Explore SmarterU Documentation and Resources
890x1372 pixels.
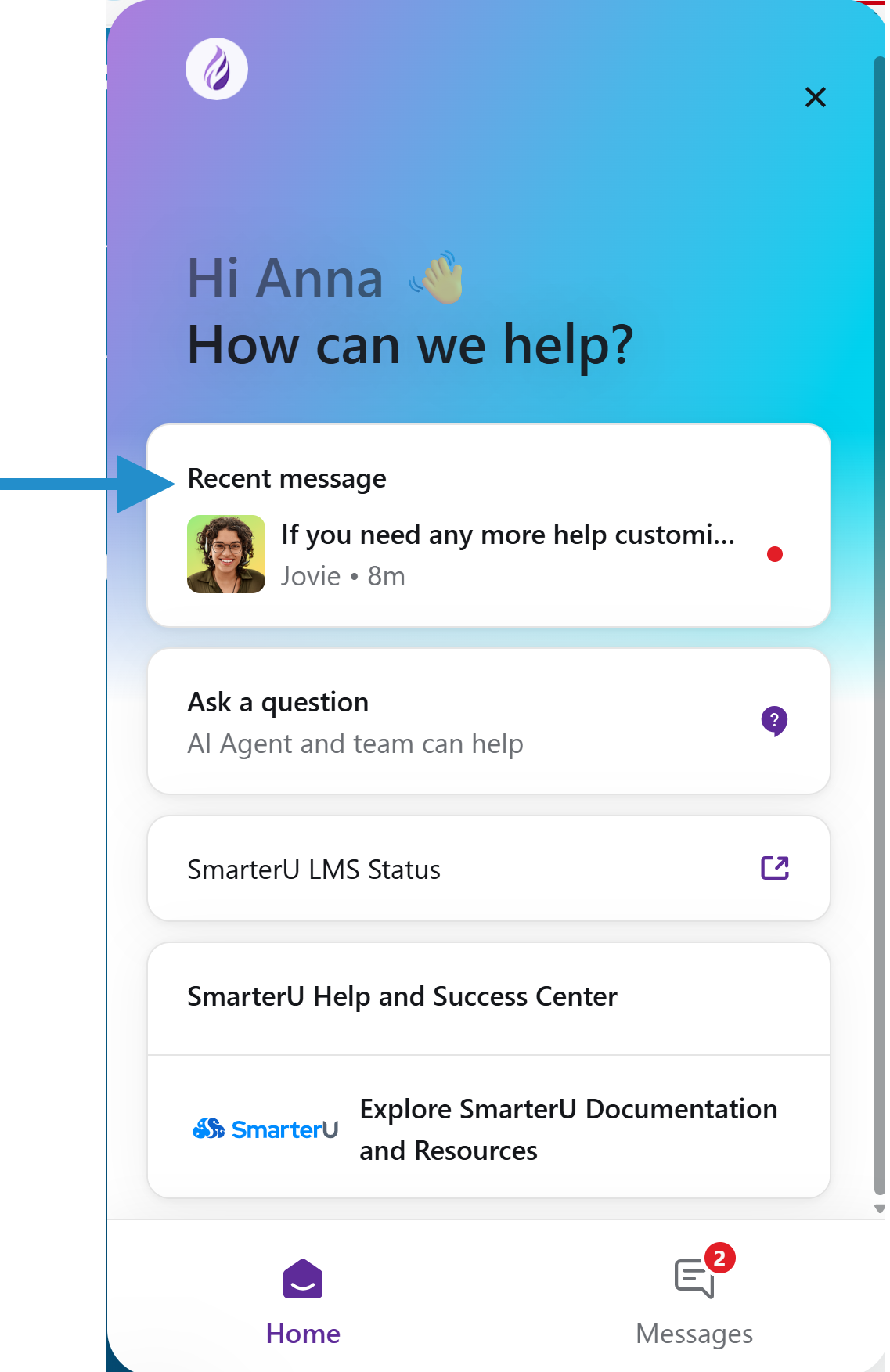(488, 1129)
